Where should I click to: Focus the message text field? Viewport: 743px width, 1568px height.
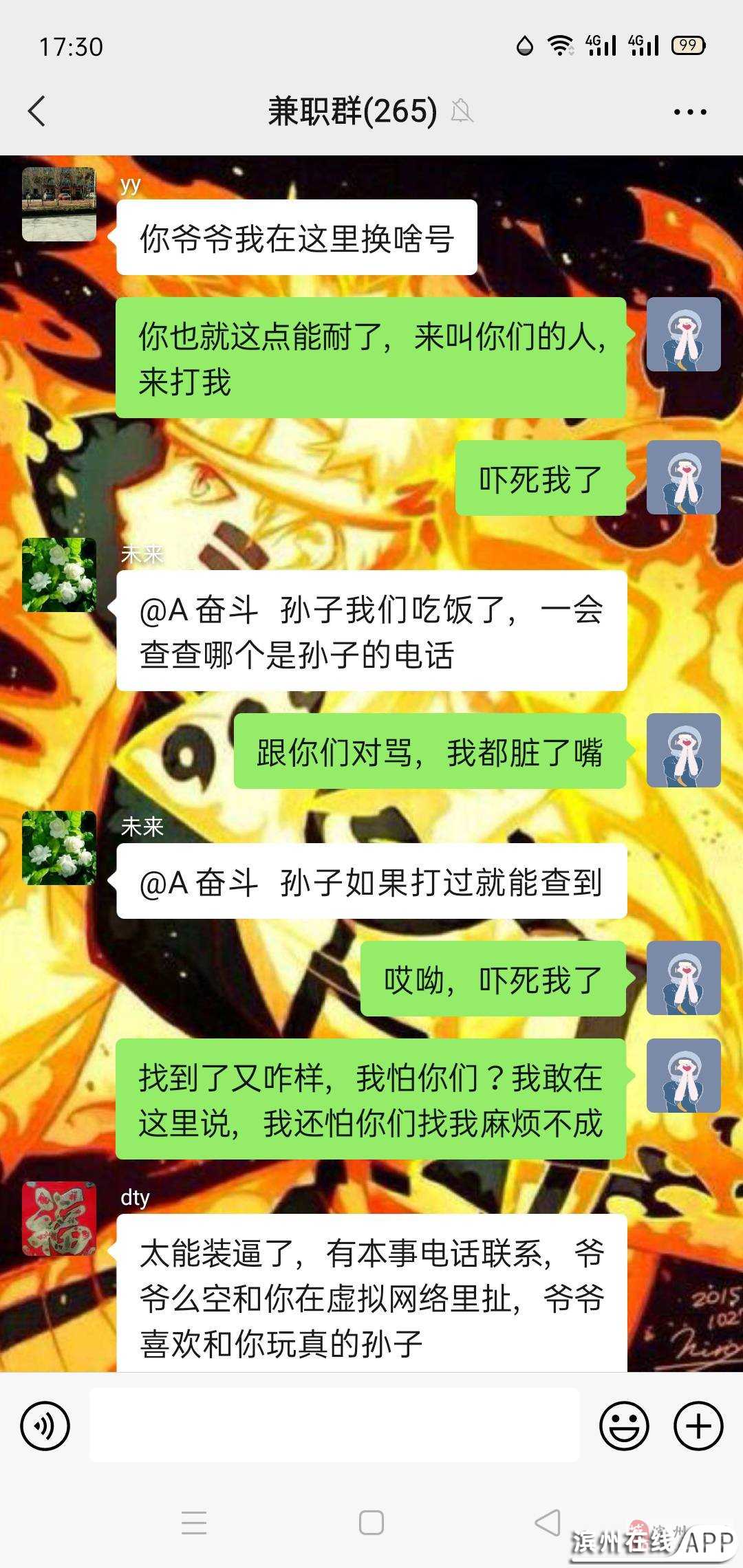[334, 1424]
